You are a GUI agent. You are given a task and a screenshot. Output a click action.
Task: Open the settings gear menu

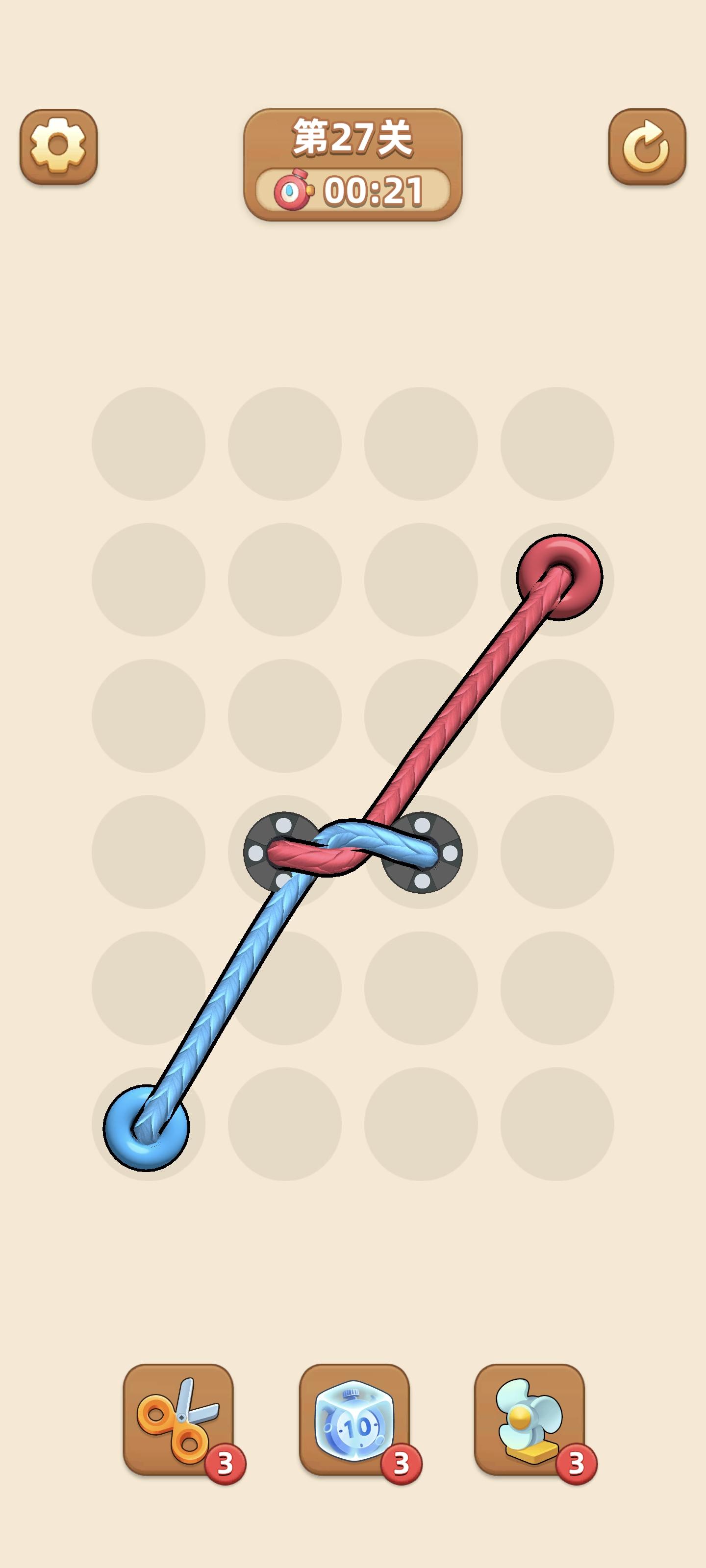(x=58, y=145)
